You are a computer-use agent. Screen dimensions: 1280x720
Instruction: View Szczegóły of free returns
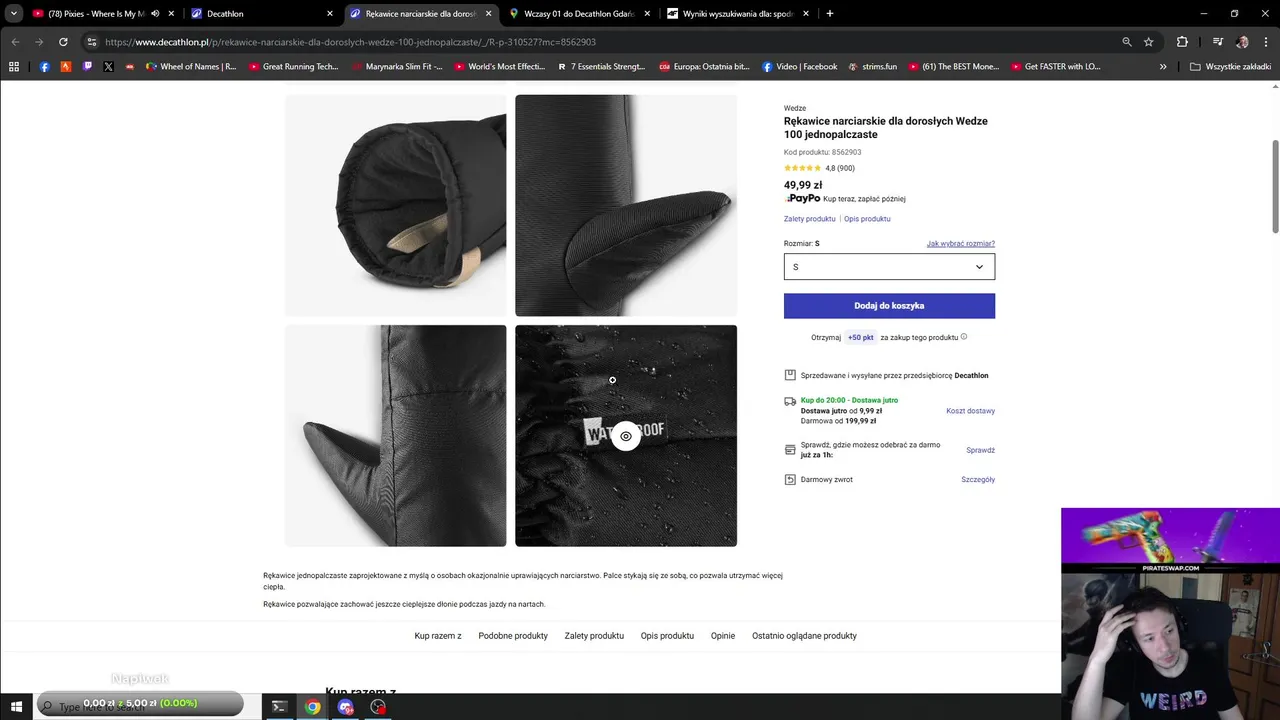[x=977, y=480]
